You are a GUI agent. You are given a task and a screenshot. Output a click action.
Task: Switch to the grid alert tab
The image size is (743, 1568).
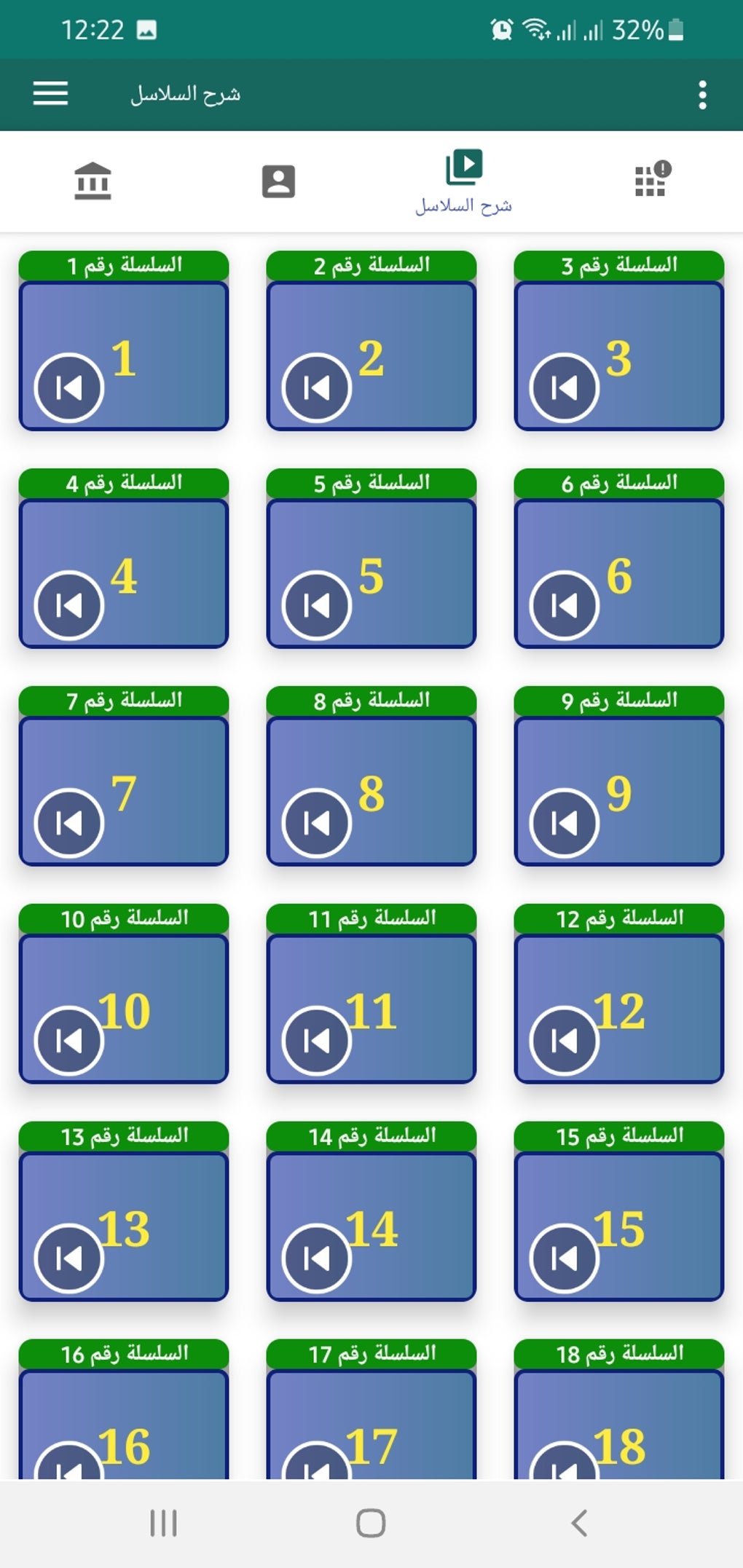click(x=650, y=180)
